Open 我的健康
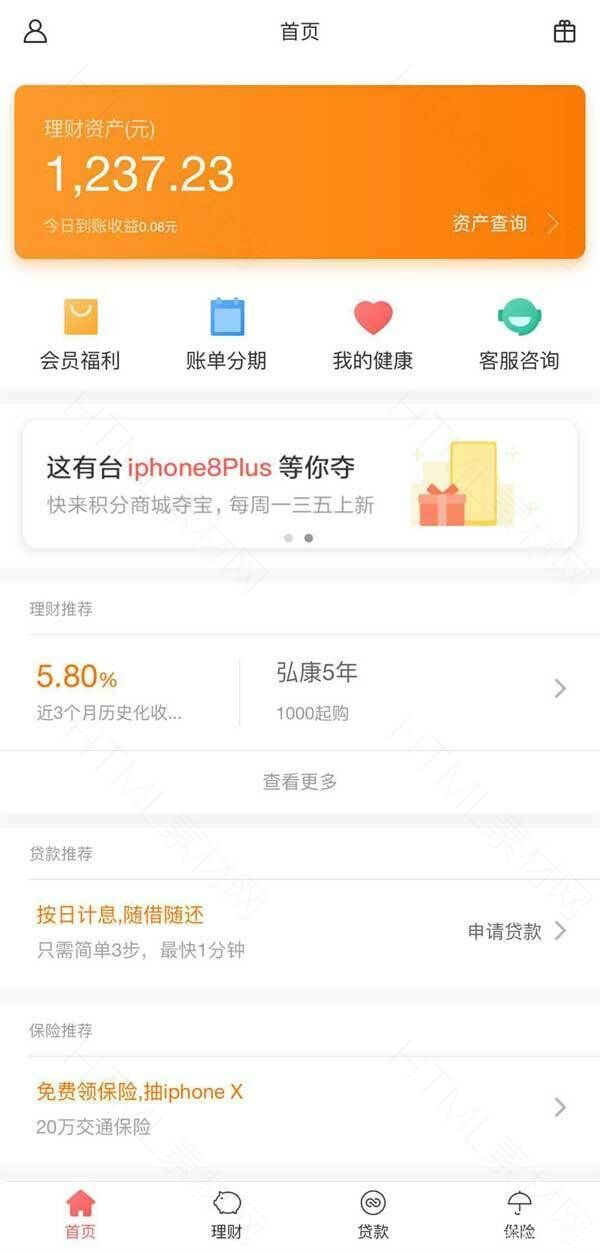Viewport: 600px width, 1252px height. click(x=373, y=335)
